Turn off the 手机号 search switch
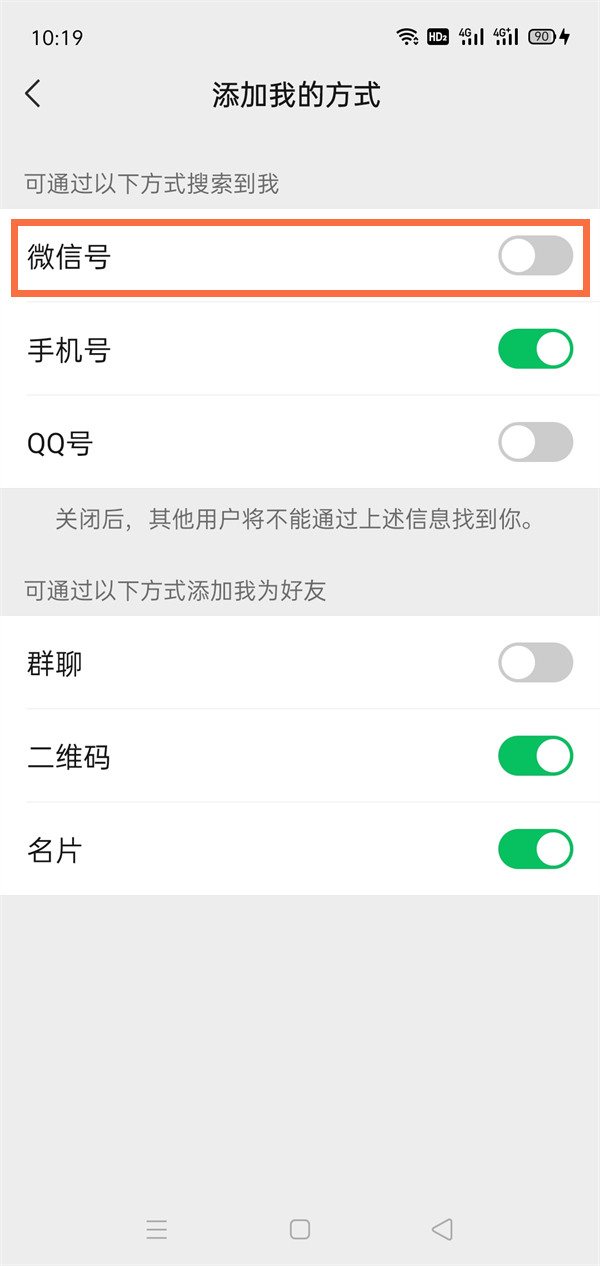Viewport: 600px width, 1266px height. click(x=535, y=349)
